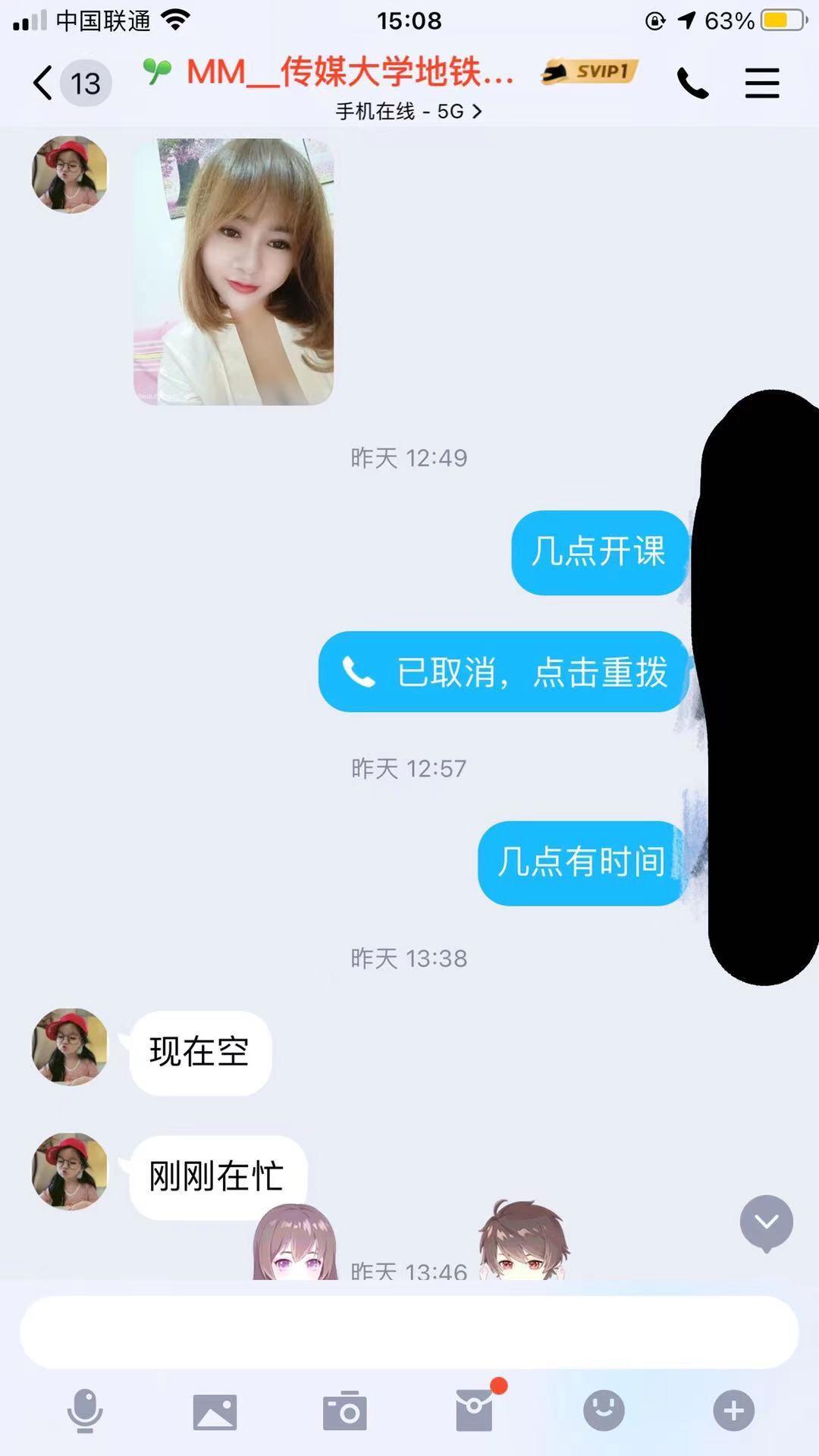
Task: Jump to the latest messages
Action: [766, 1222]
